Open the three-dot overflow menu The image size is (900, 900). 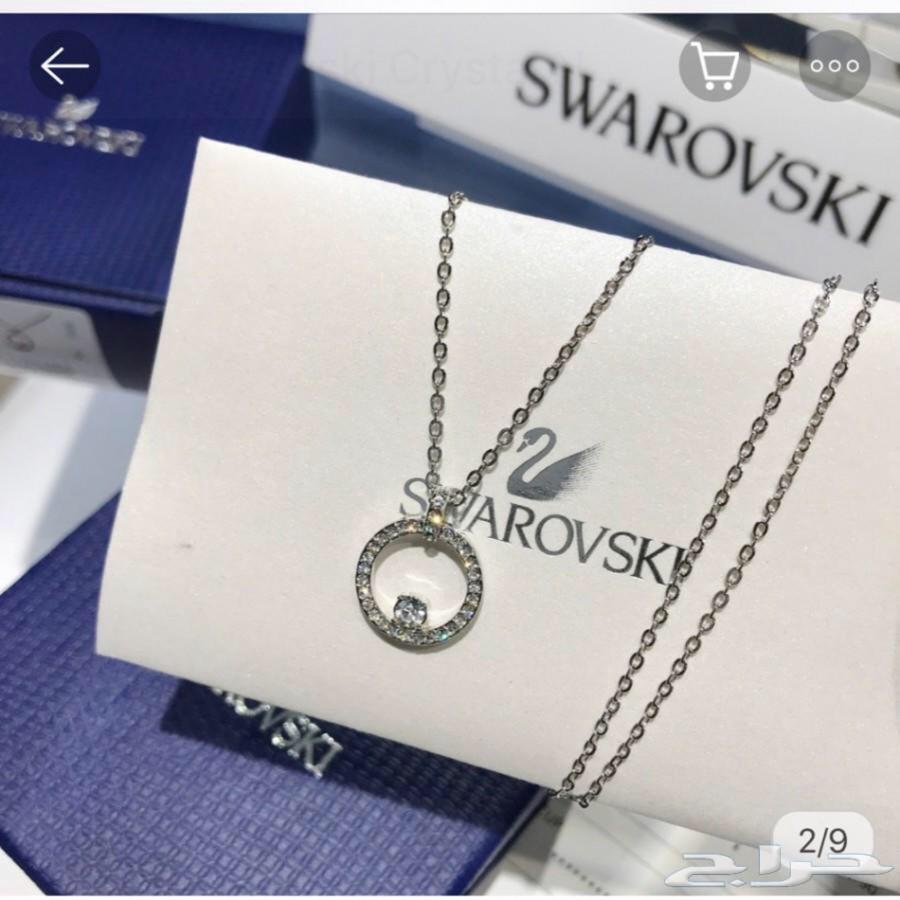(834, 66)
